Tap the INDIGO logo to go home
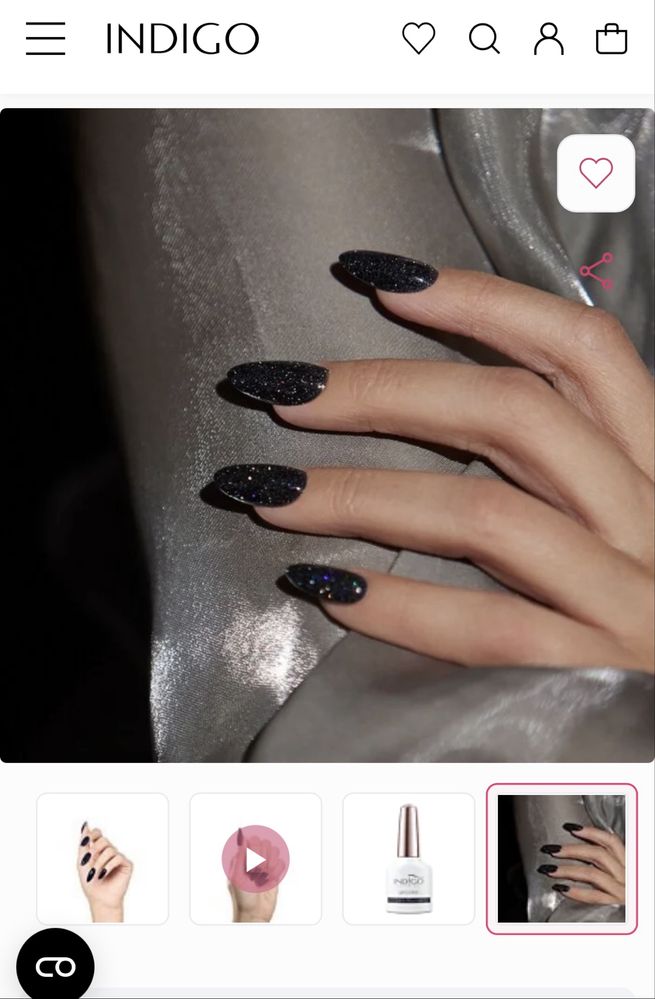 [x=182, y=39]
